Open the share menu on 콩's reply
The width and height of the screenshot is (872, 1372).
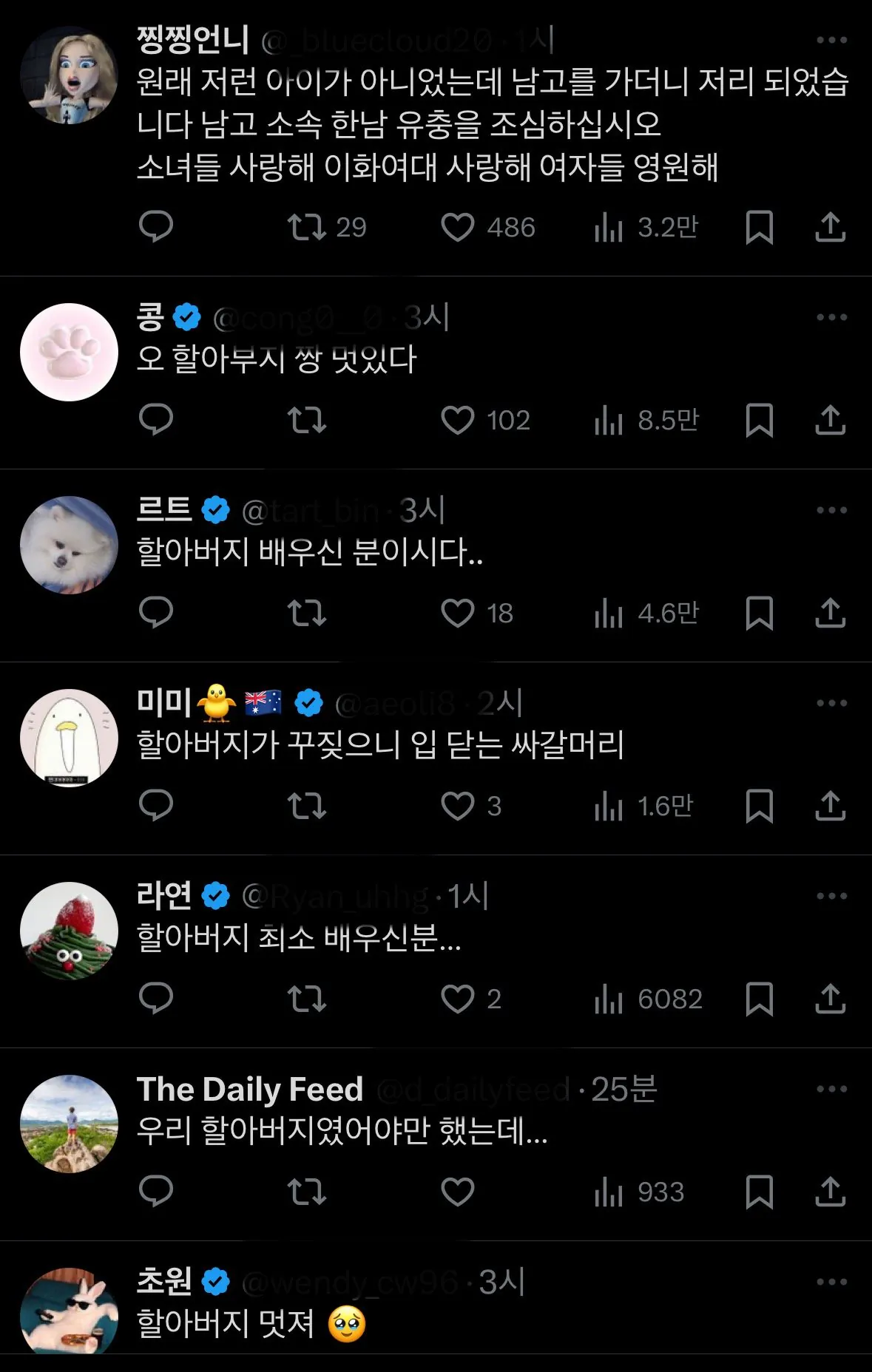point(831,420)
